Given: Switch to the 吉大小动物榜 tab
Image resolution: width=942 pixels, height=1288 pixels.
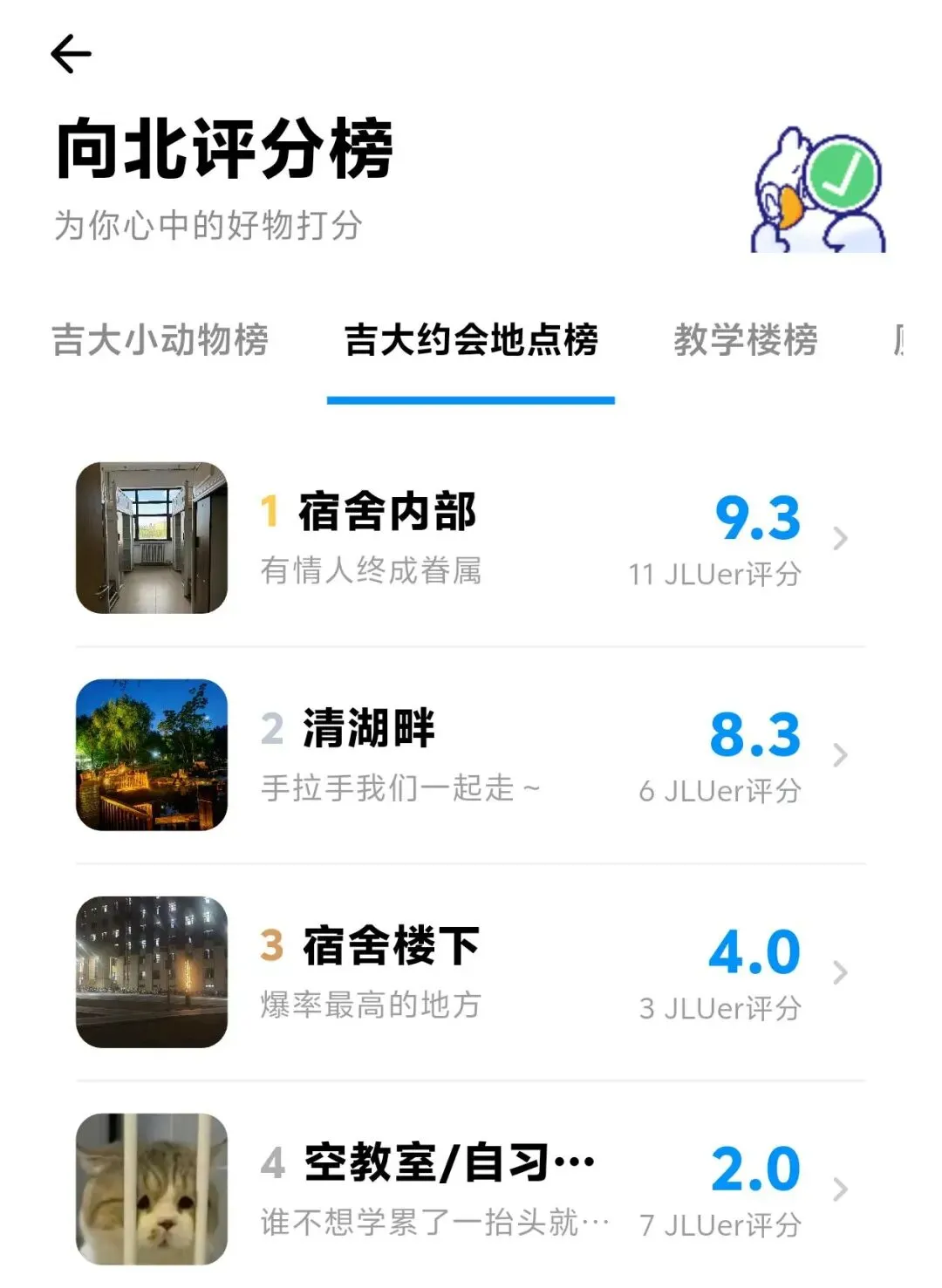Looking at the screenshot, I should (x=160, y=339).
